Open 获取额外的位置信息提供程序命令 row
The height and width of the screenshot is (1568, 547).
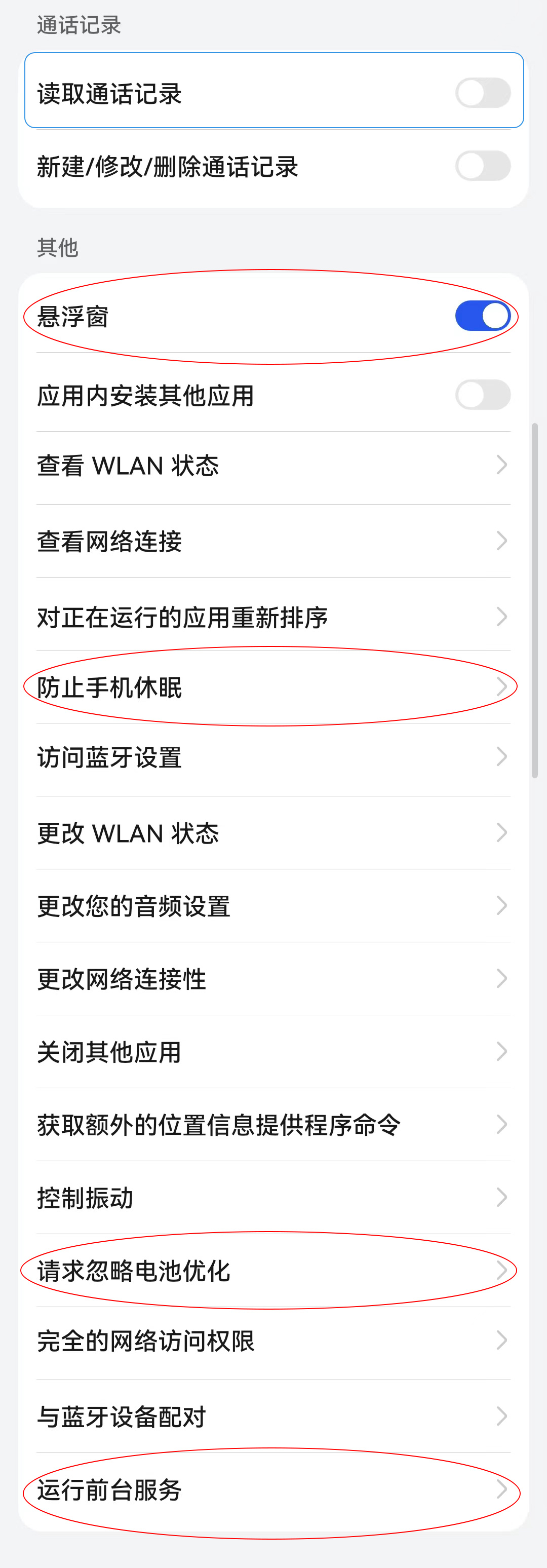click(x=273, y=1125)
